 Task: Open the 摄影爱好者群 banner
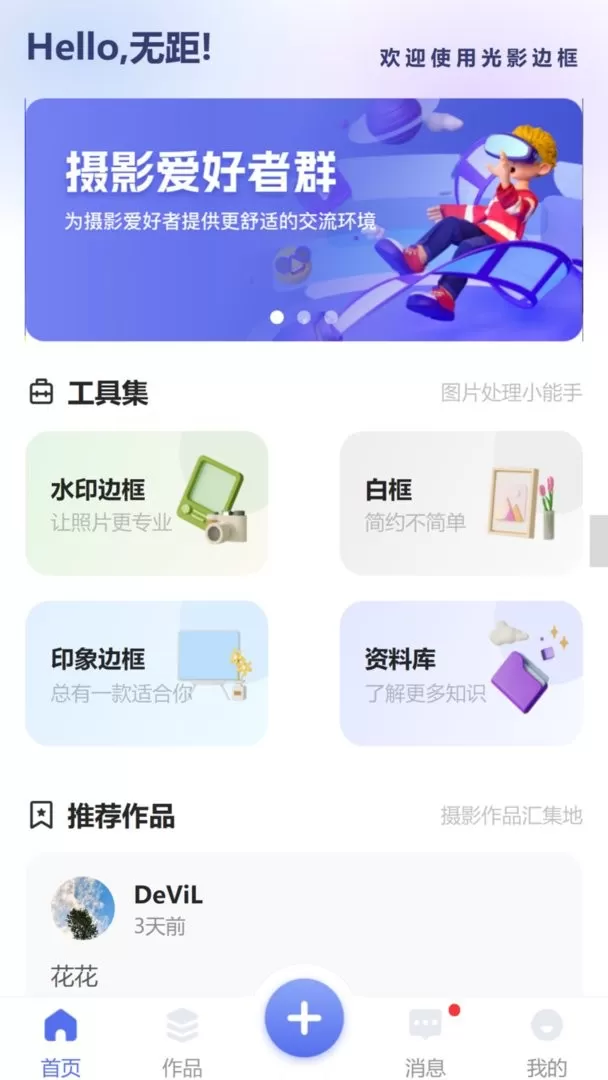(x=304, y=220)
